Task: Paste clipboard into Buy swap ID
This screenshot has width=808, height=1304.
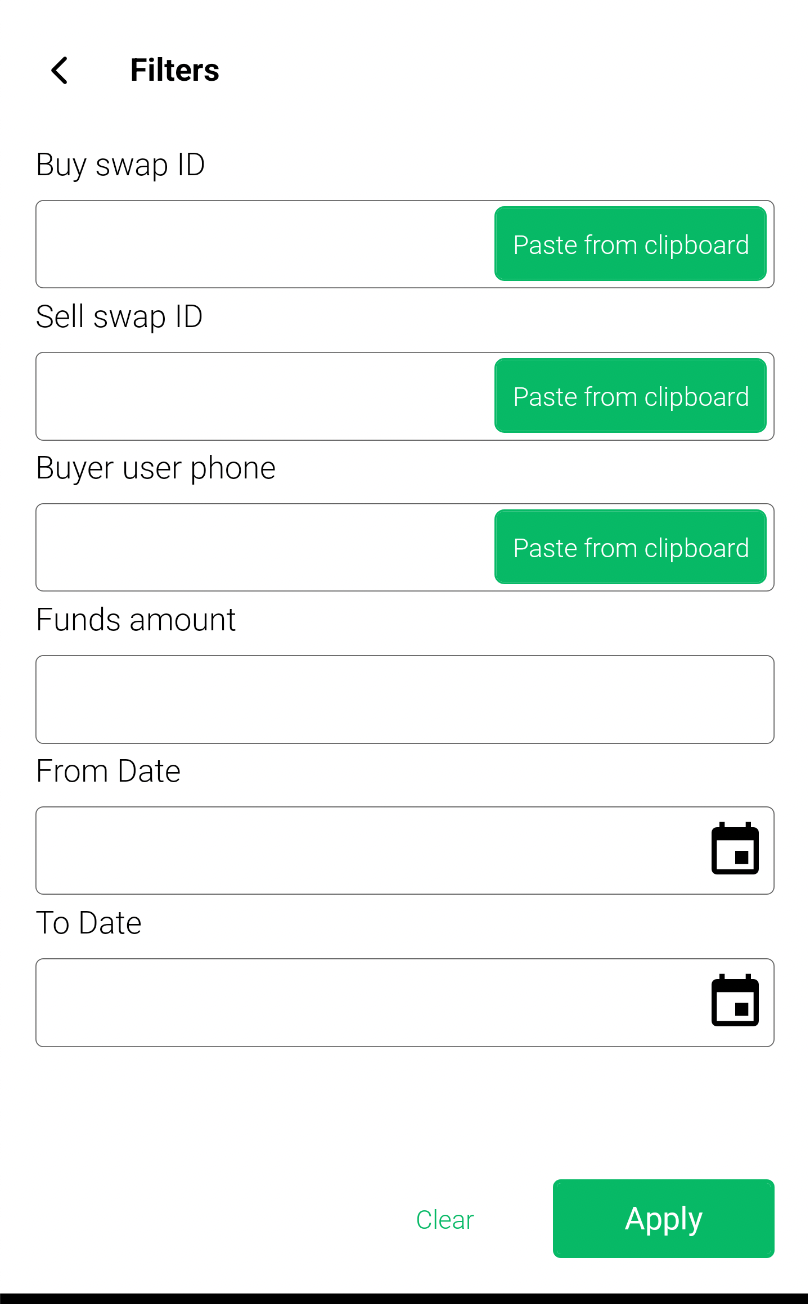Action: [x=631, y=244]
